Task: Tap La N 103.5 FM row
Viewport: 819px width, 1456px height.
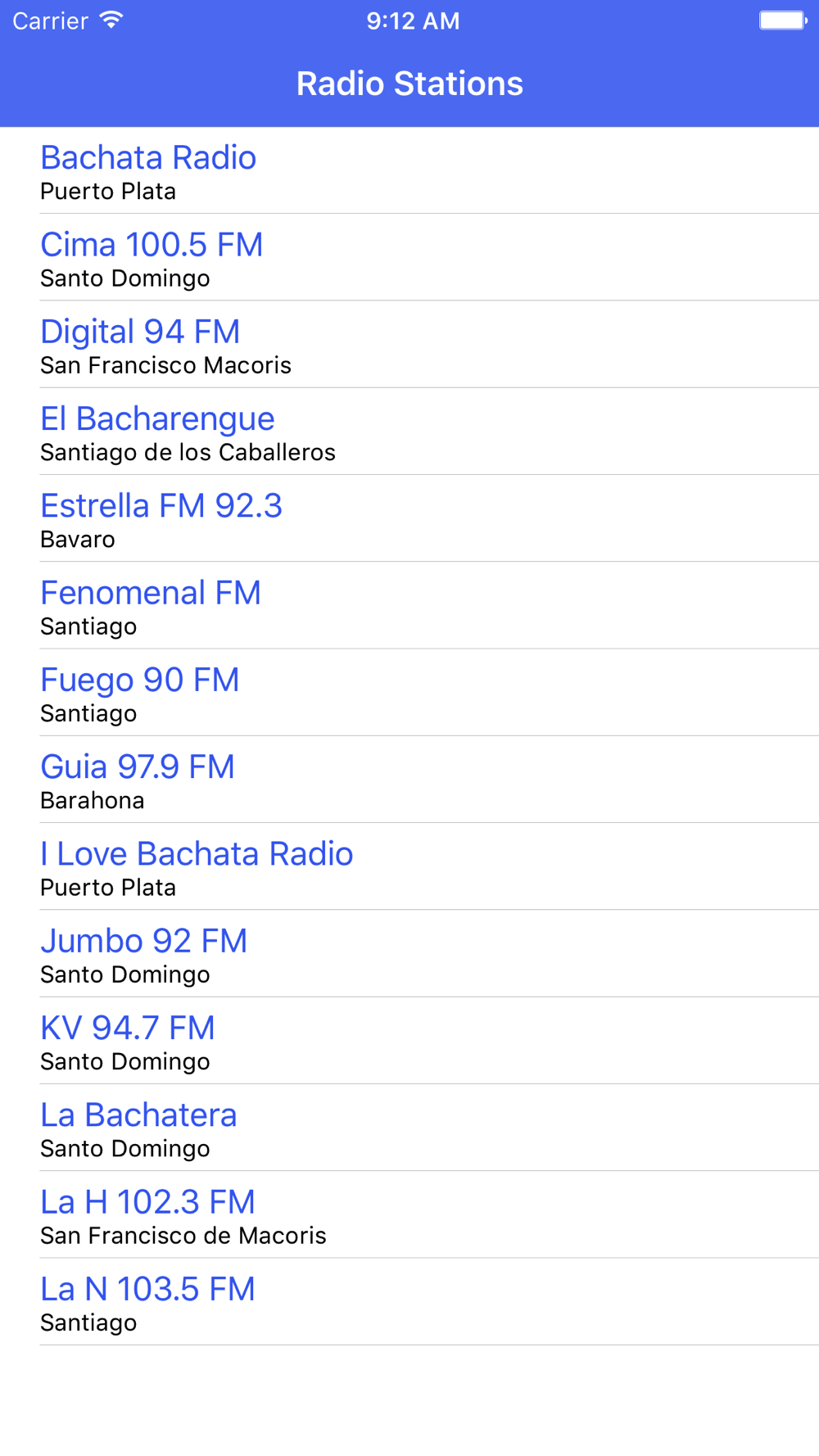Action: pyautogui.click(x=409, y=1302)
